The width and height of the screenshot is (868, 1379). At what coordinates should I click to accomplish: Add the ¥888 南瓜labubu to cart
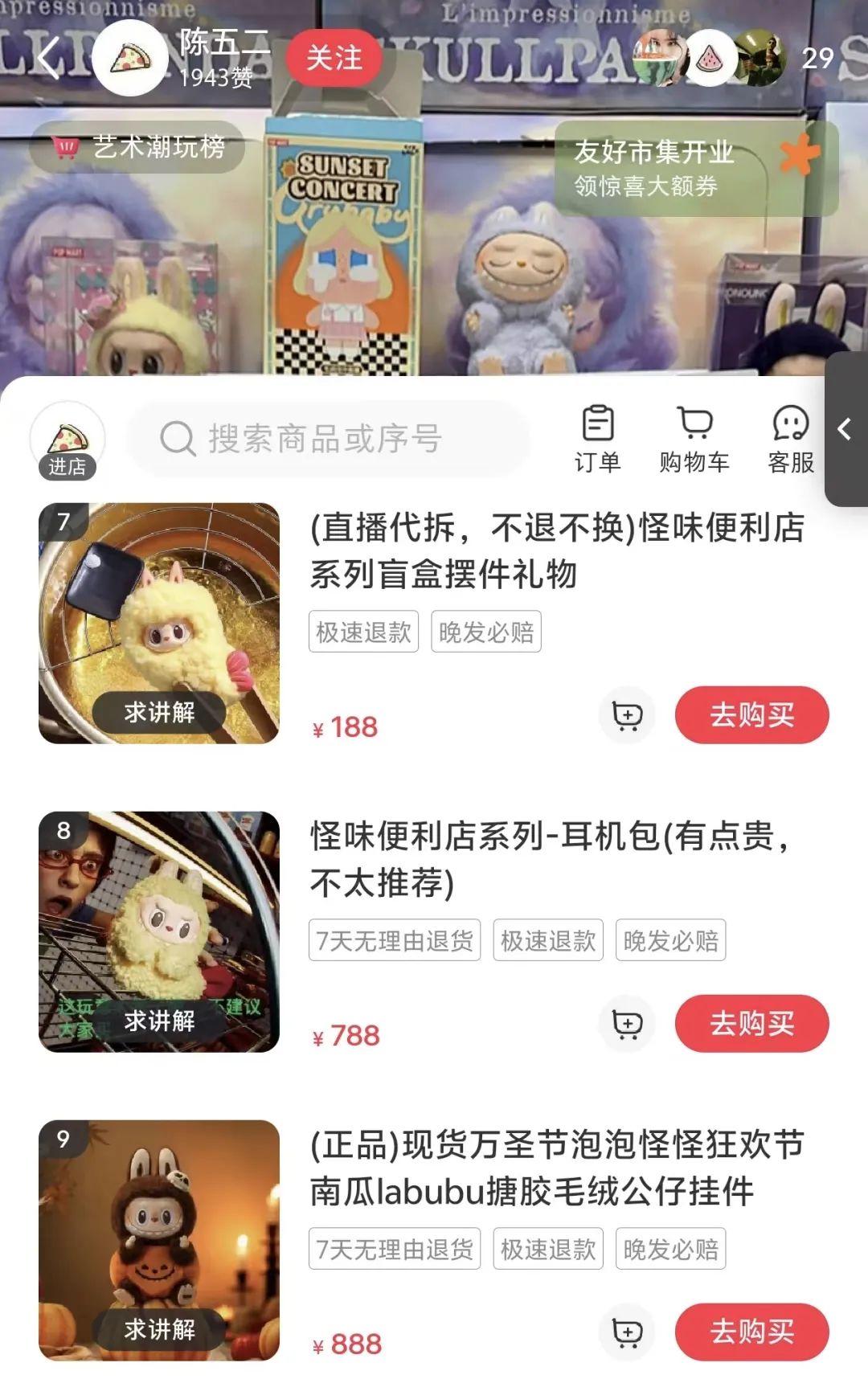627,1332
